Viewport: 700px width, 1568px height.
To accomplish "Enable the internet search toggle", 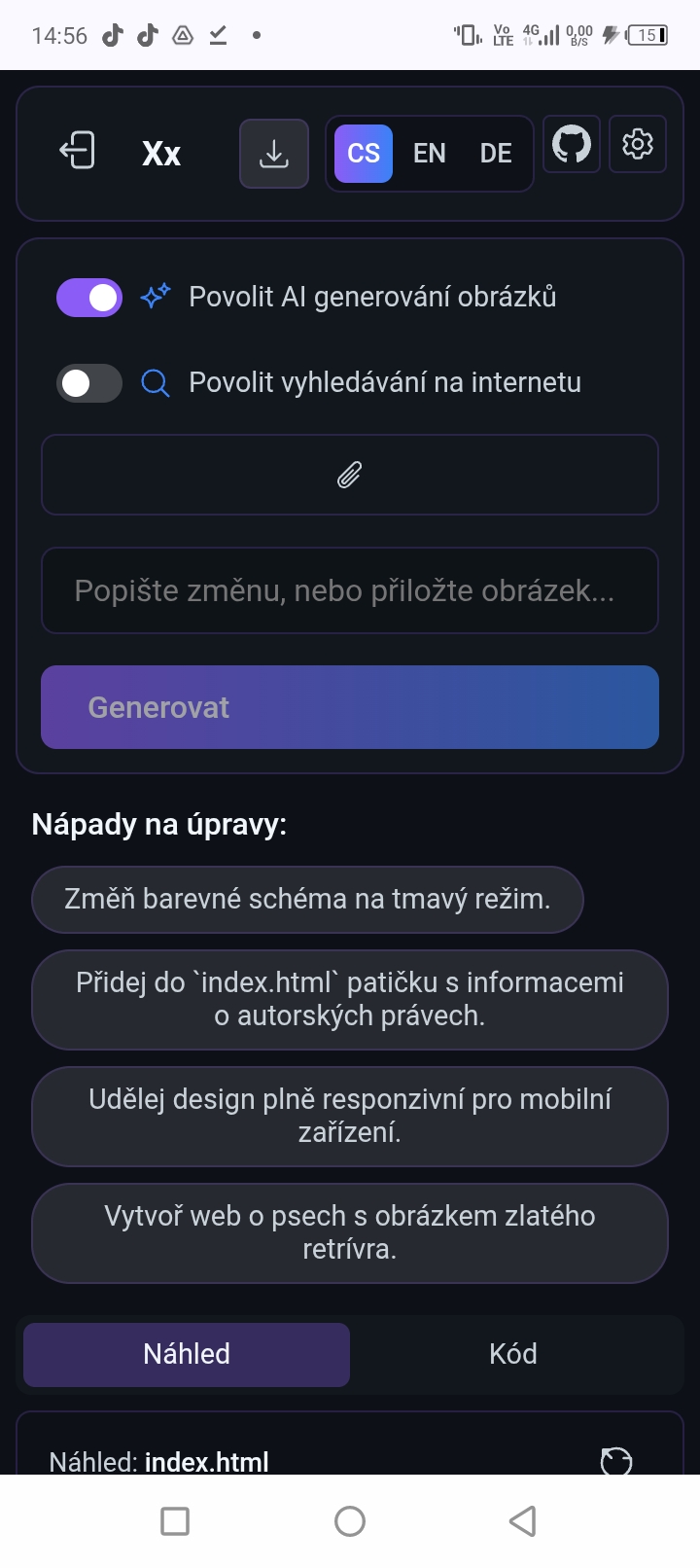I will (89, 383).
